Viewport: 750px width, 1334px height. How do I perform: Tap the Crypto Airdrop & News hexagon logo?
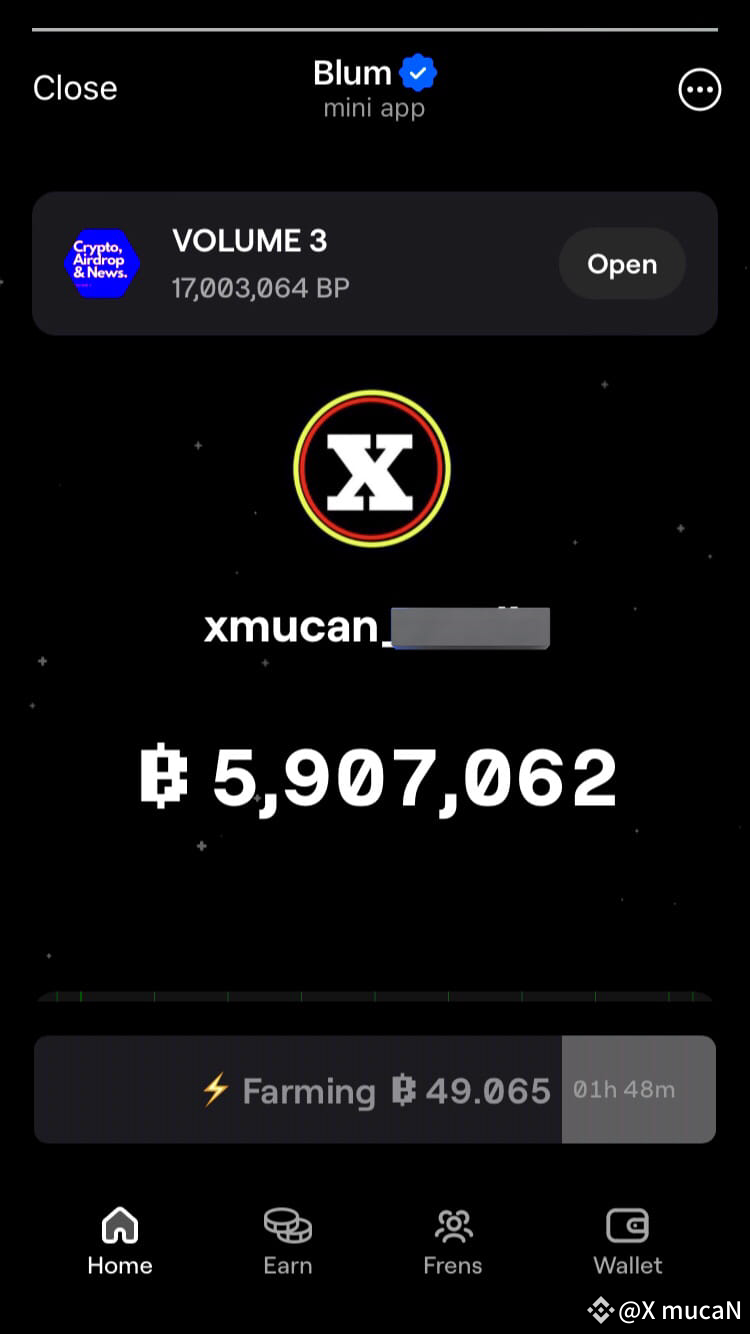100,263
